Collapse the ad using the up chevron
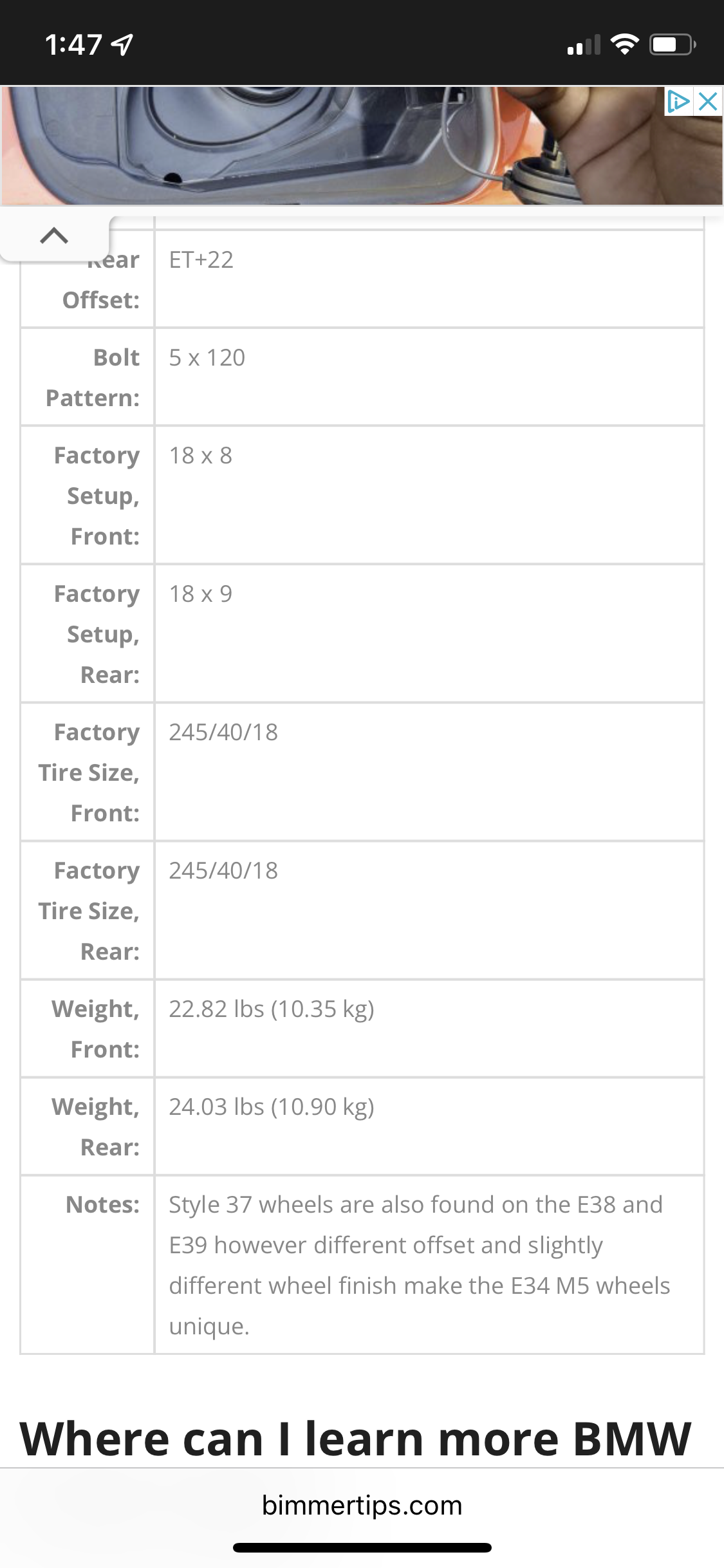724x1568 pixels. 54,236
